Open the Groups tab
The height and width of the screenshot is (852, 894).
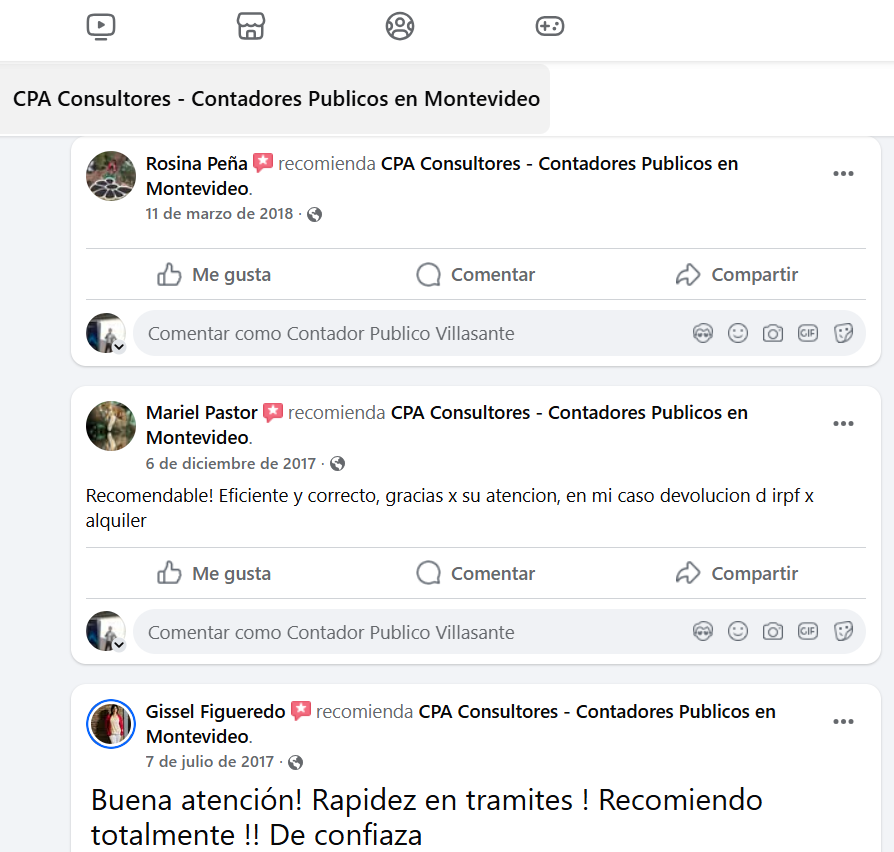click(x=400, y=26)
